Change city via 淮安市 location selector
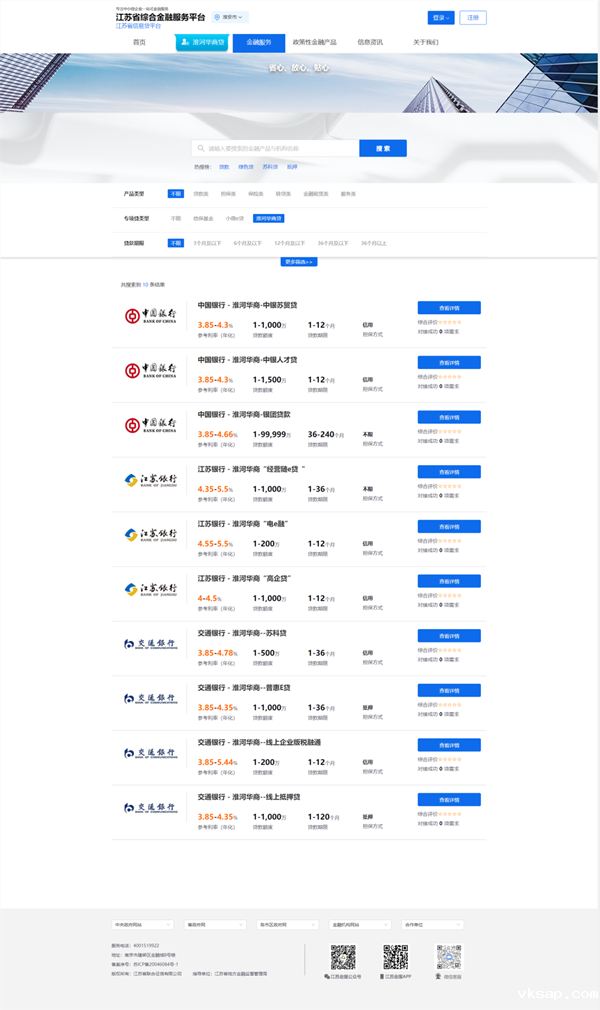This screenshot has width=600, height=1010. coord(231,17)
